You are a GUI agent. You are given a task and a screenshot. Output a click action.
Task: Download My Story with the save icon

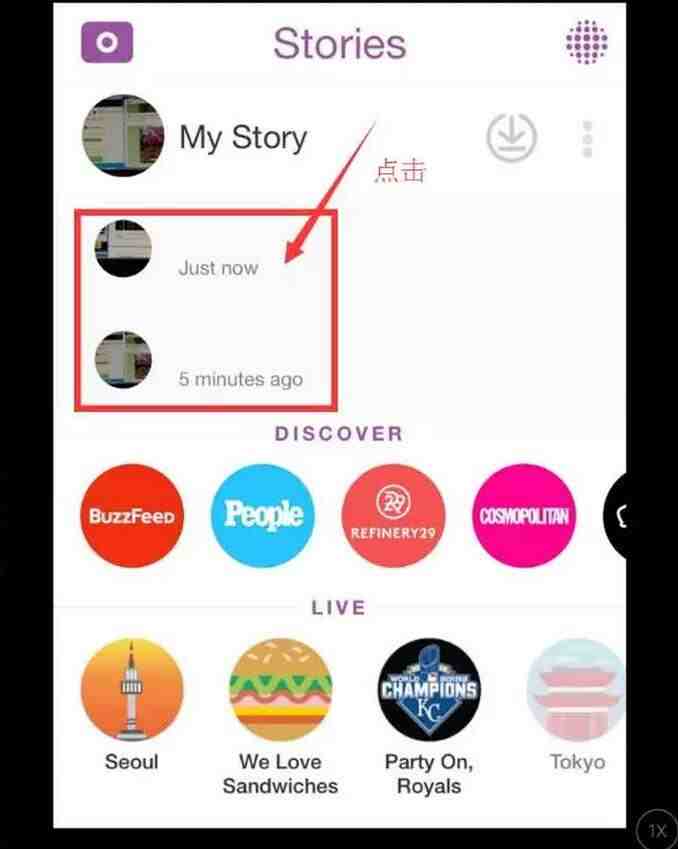pyautogui.click(x=511, y=137)
